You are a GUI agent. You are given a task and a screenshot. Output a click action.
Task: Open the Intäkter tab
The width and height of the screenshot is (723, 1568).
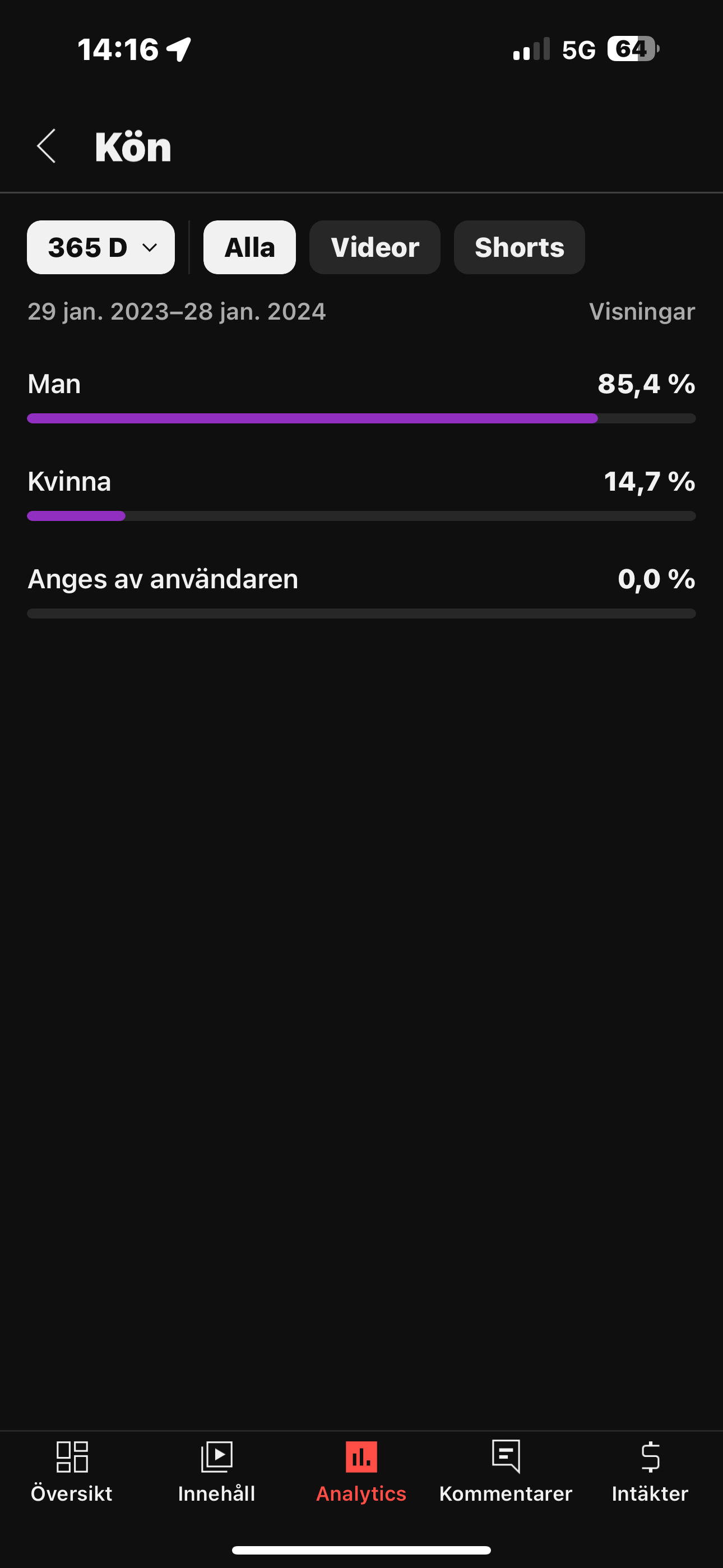[x=650, y=1472]
